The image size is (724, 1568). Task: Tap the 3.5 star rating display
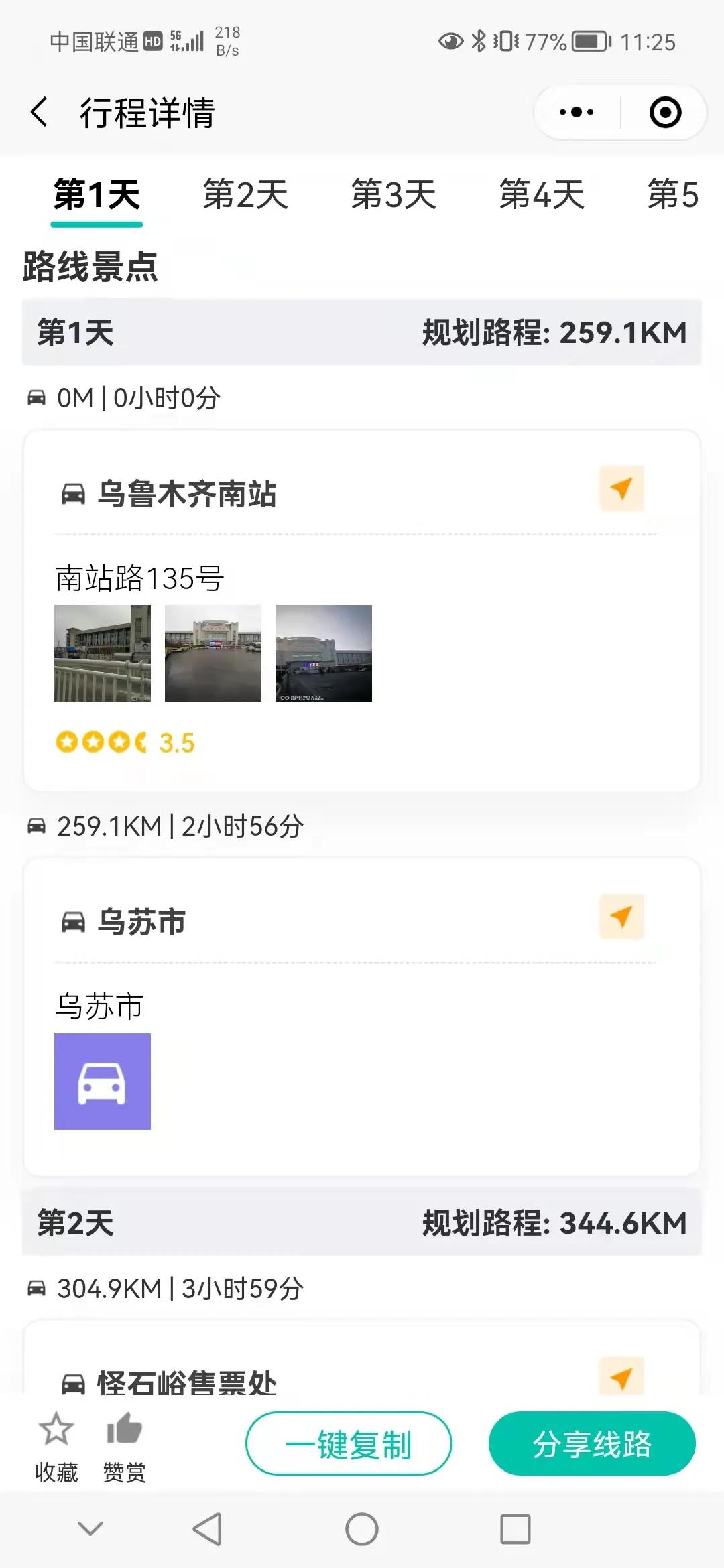pyautogui.click(x=124, y=742)
